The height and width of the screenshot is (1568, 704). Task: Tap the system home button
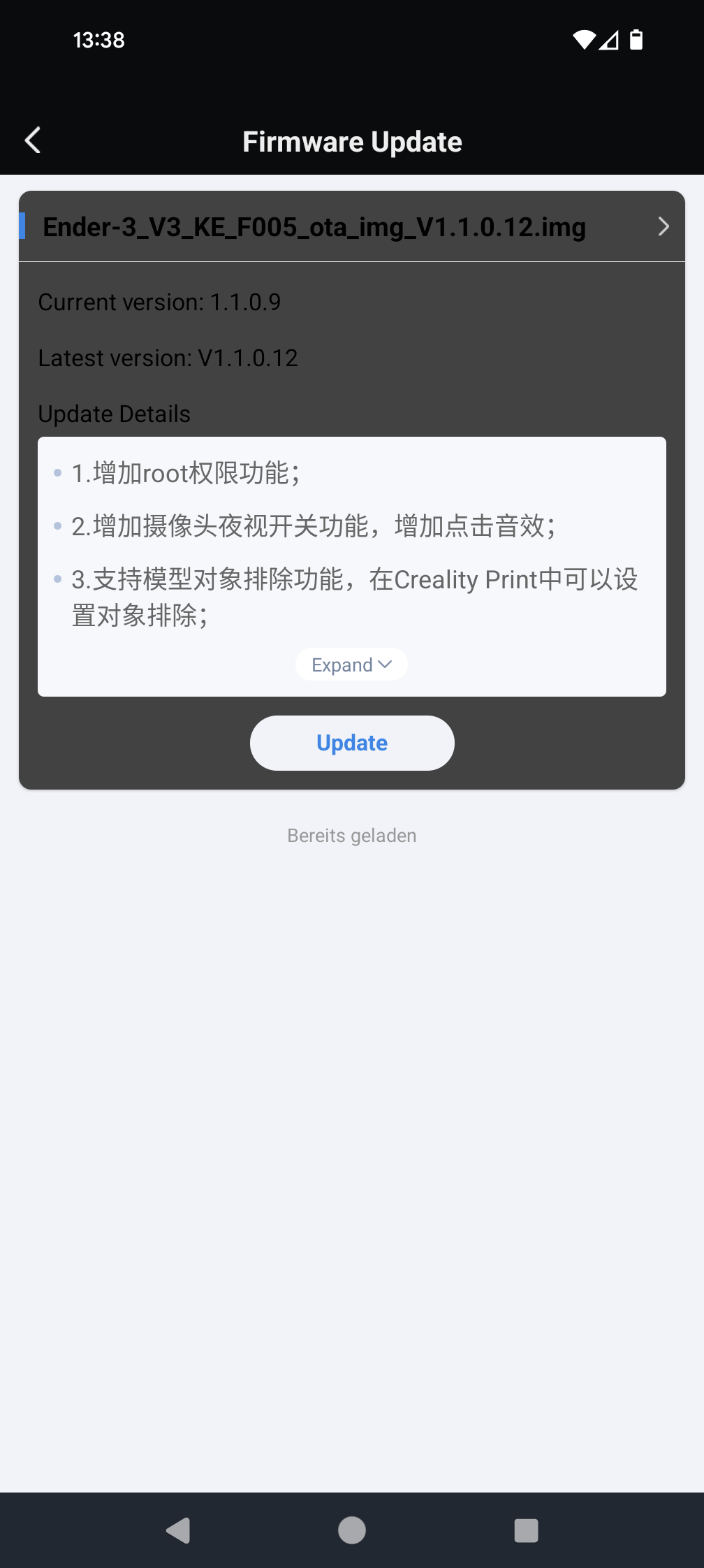pyautogui.click(x=352, y=1530)
